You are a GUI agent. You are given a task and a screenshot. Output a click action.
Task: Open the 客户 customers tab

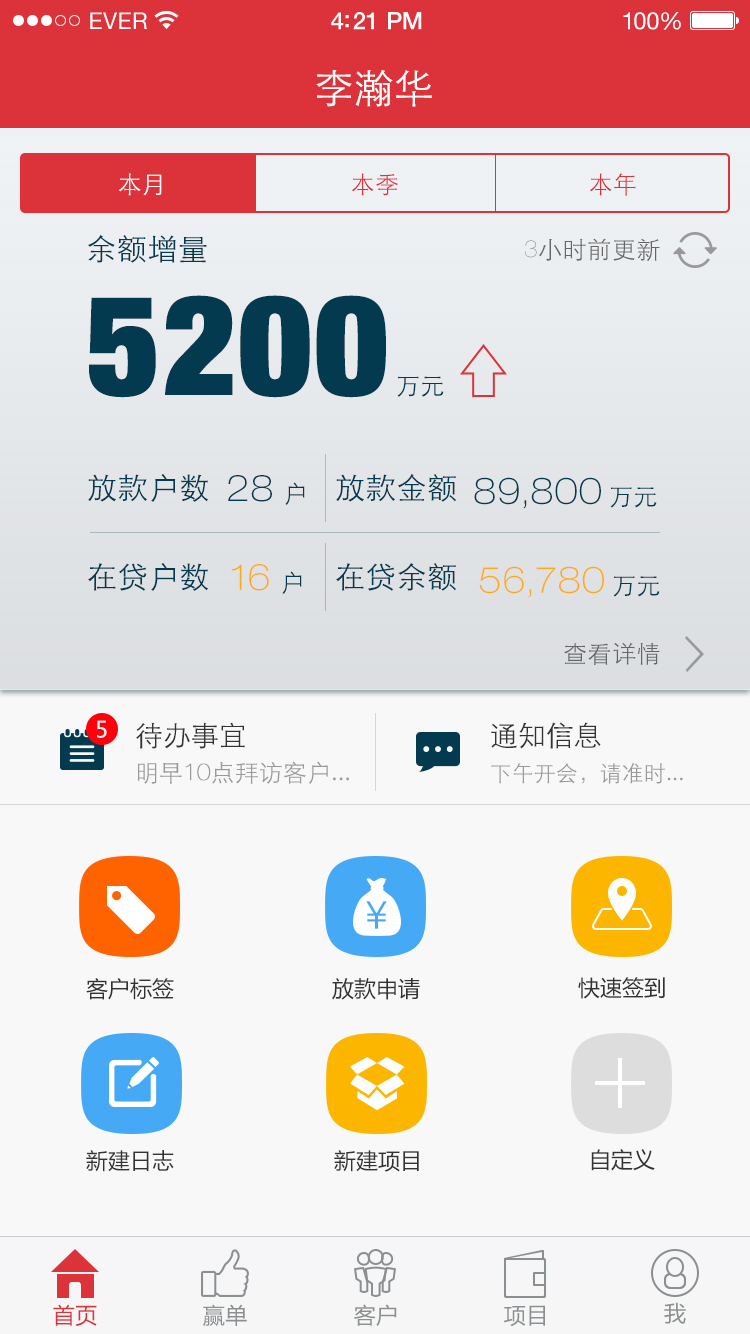[375, 1287]
